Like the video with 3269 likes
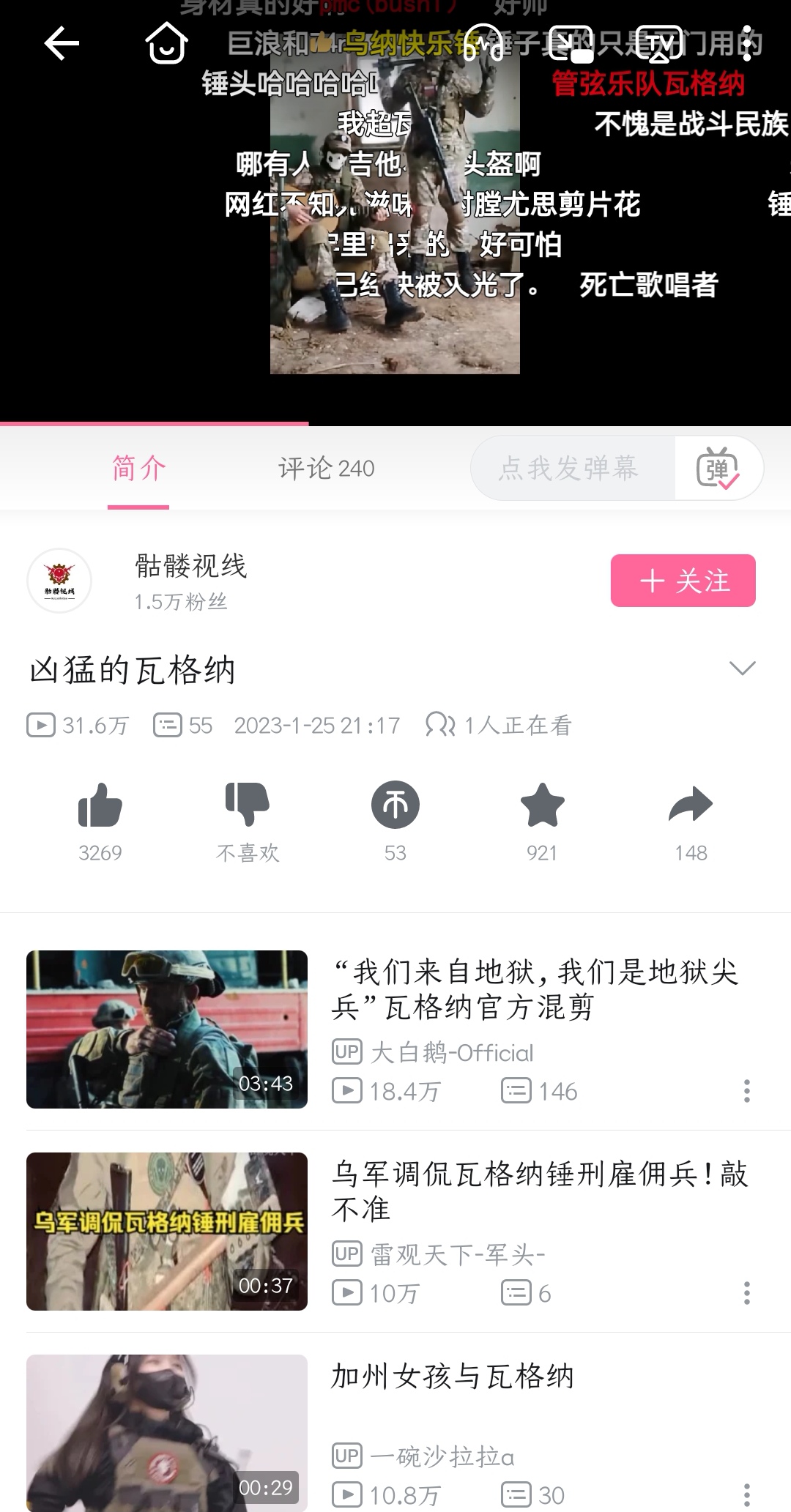791x1512 pixels. (x=100, y=822)
